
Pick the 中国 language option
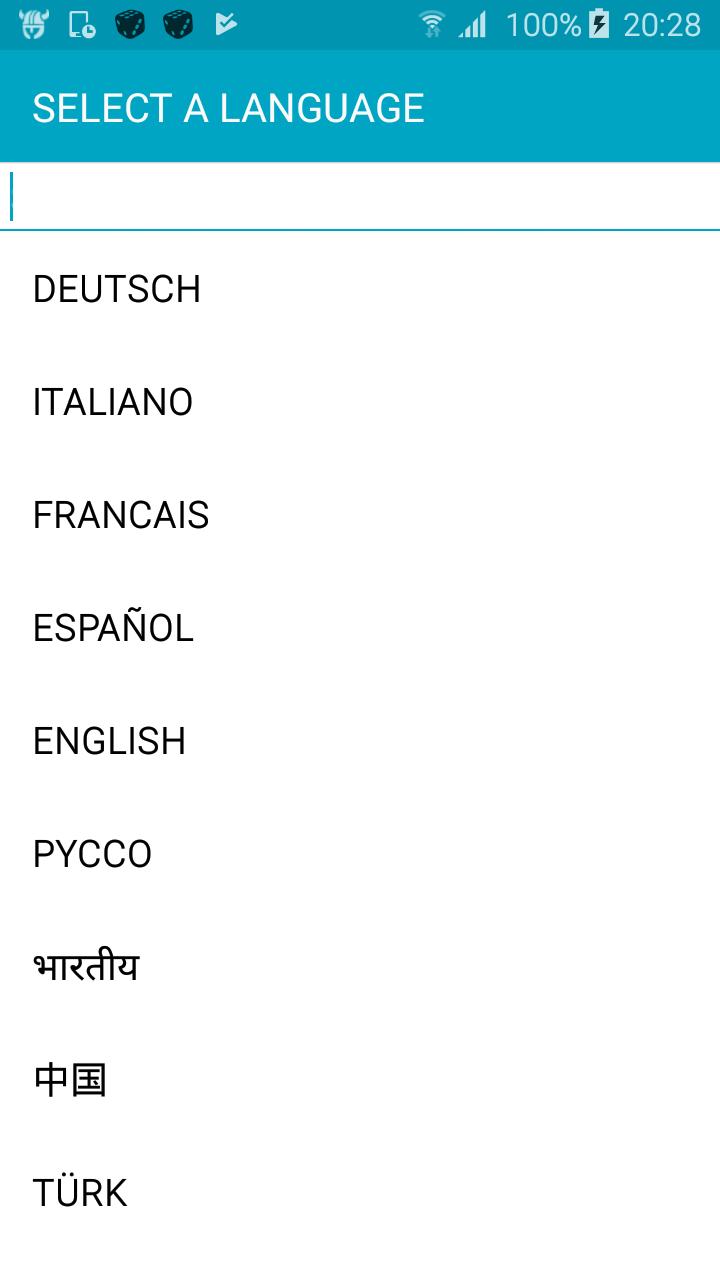coord(70,1080)
